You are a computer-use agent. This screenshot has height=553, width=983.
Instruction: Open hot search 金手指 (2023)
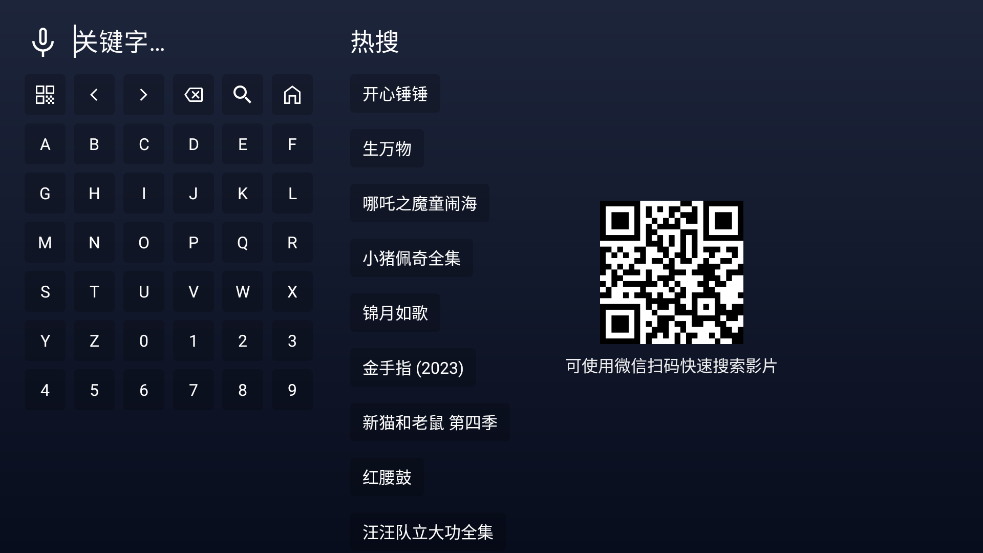tap(413, 368)
